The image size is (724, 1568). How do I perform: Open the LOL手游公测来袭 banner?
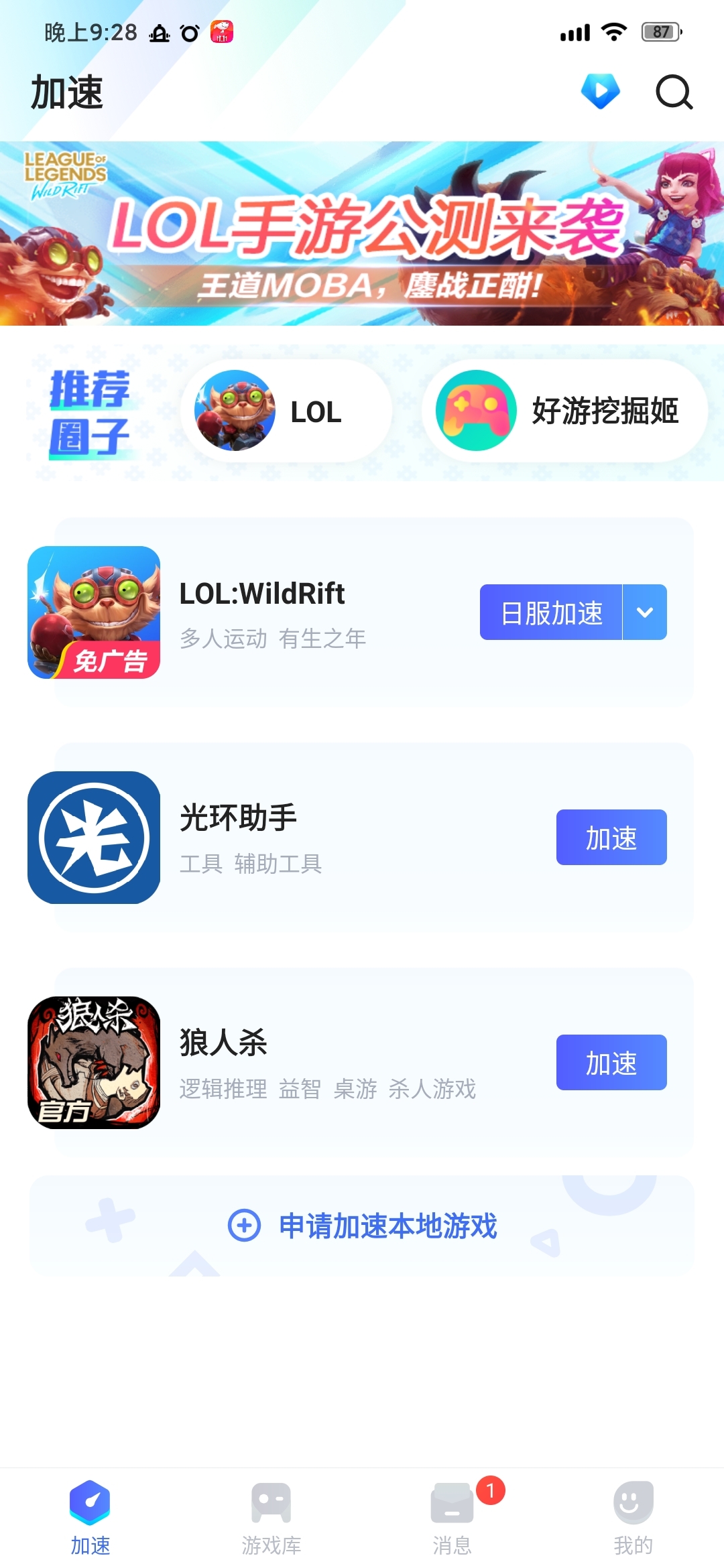362,233
